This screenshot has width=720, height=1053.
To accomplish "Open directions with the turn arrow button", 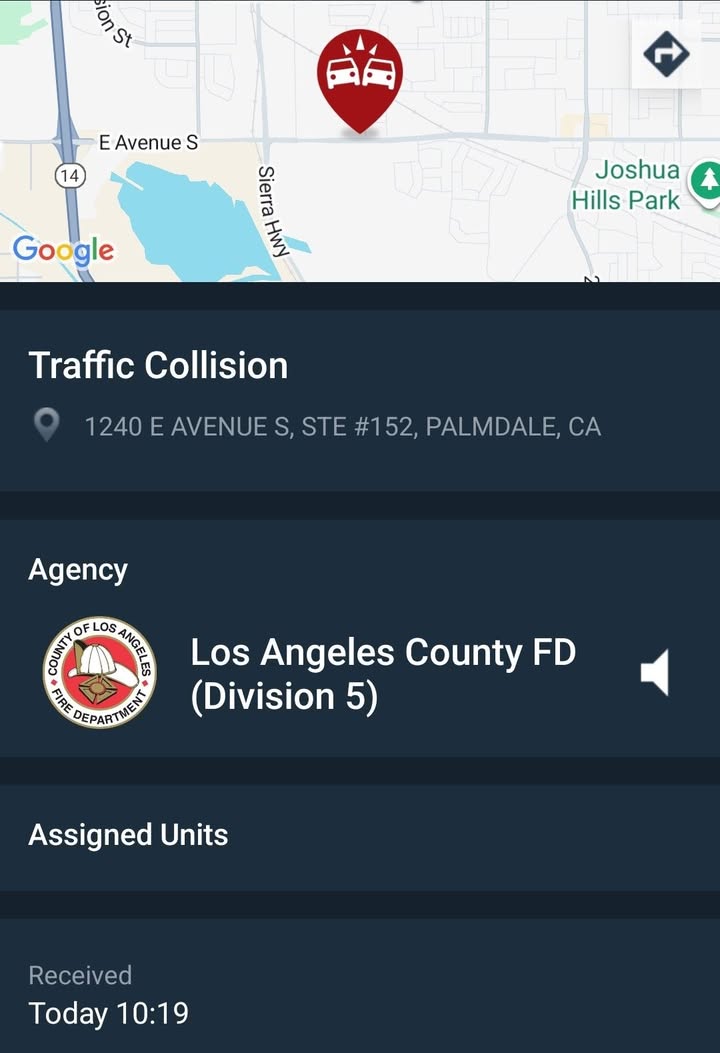I will coord(666,54).
